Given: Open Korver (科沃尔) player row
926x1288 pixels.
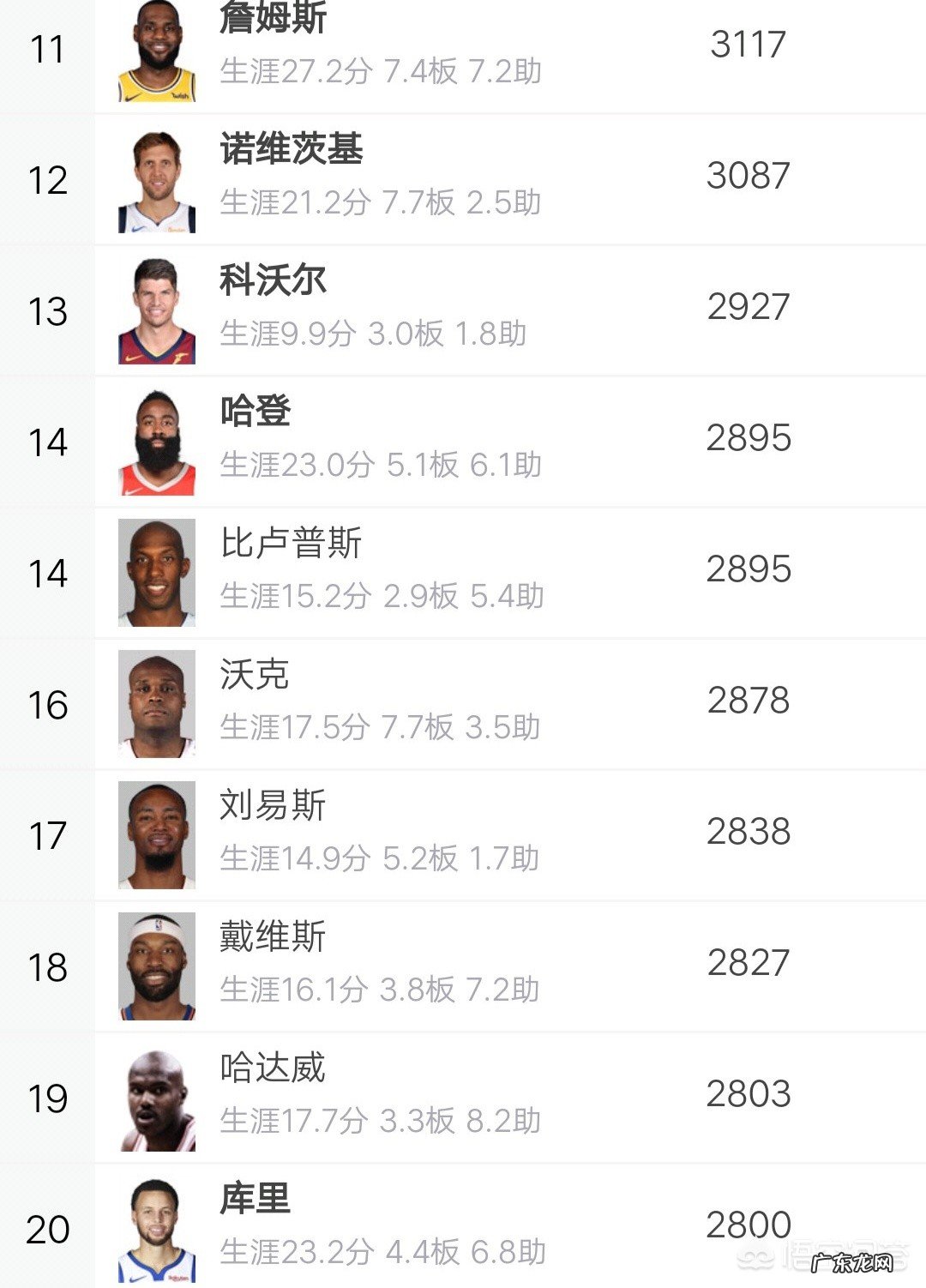Looking at the screenshot, I should point(463,310).
